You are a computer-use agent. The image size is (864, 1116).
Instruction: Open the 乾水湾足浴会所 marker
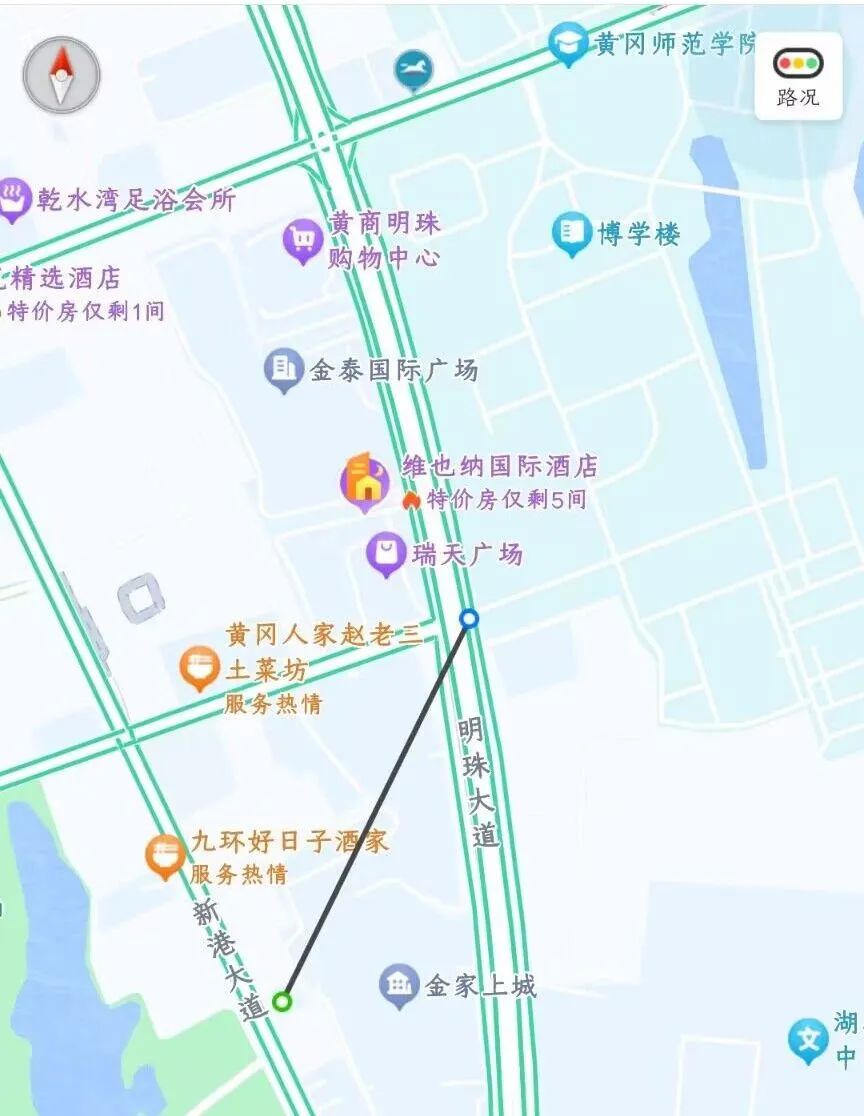tap(13, 199)
